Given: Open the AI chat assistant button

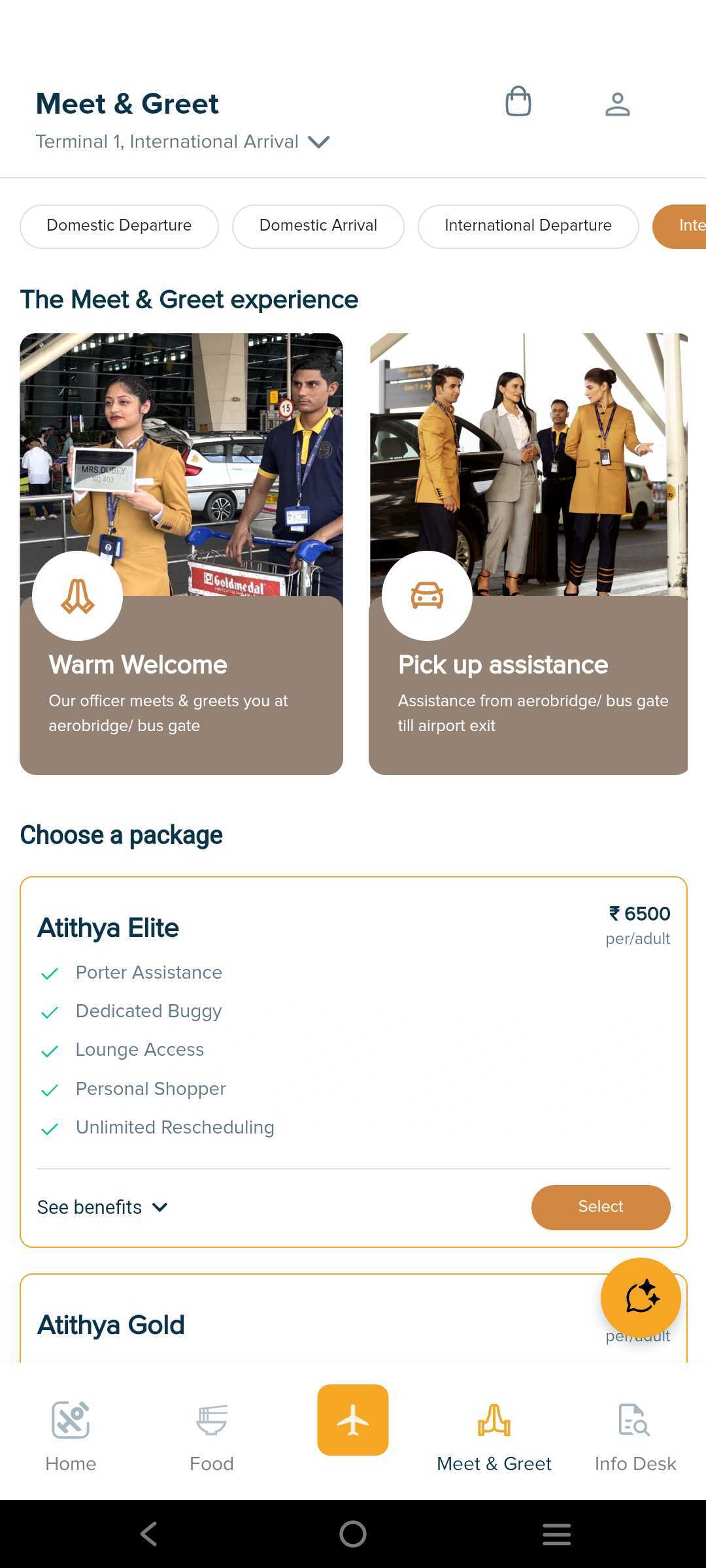Looking at the screenshot, I should click(641, 1298).
